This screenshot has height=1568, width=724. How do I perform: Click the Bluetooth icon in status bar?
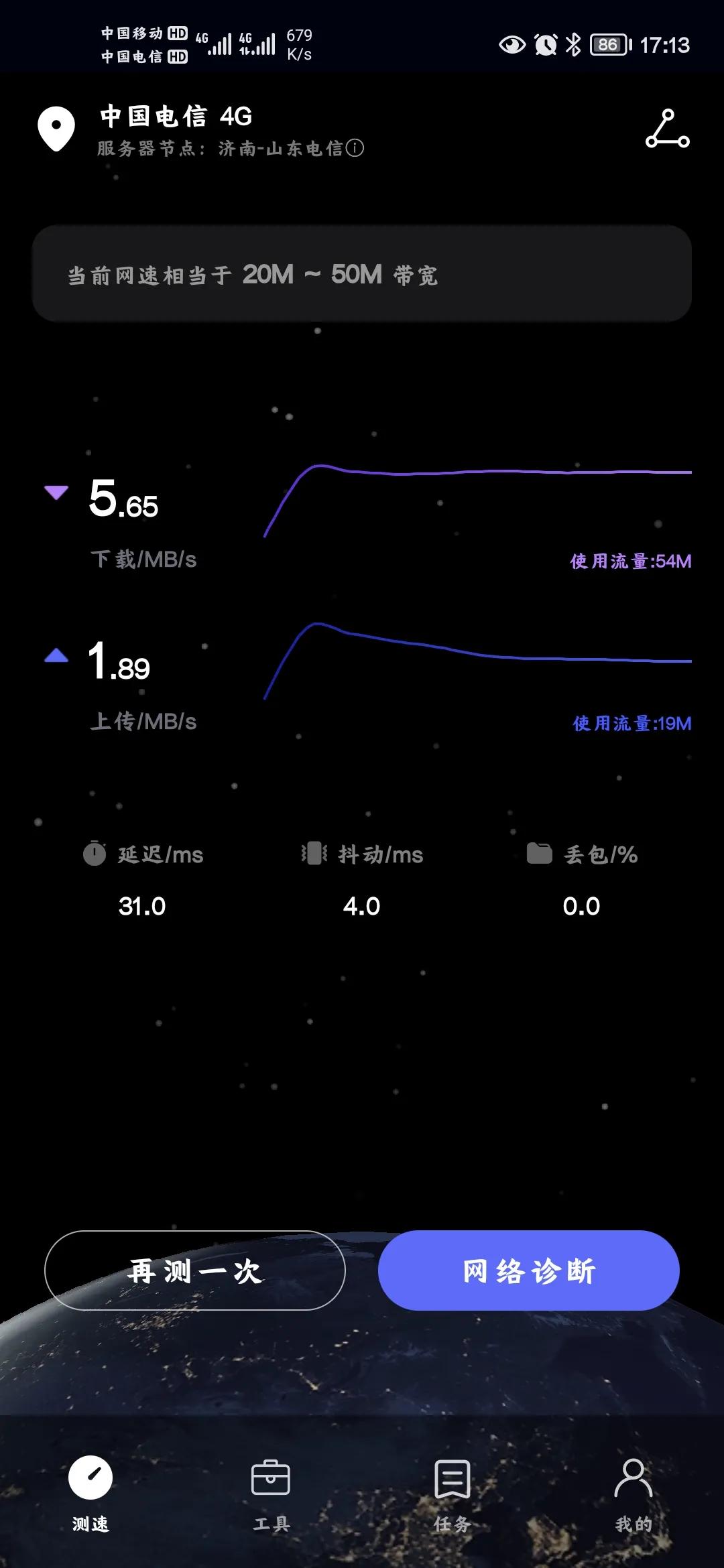click(573, 46)
